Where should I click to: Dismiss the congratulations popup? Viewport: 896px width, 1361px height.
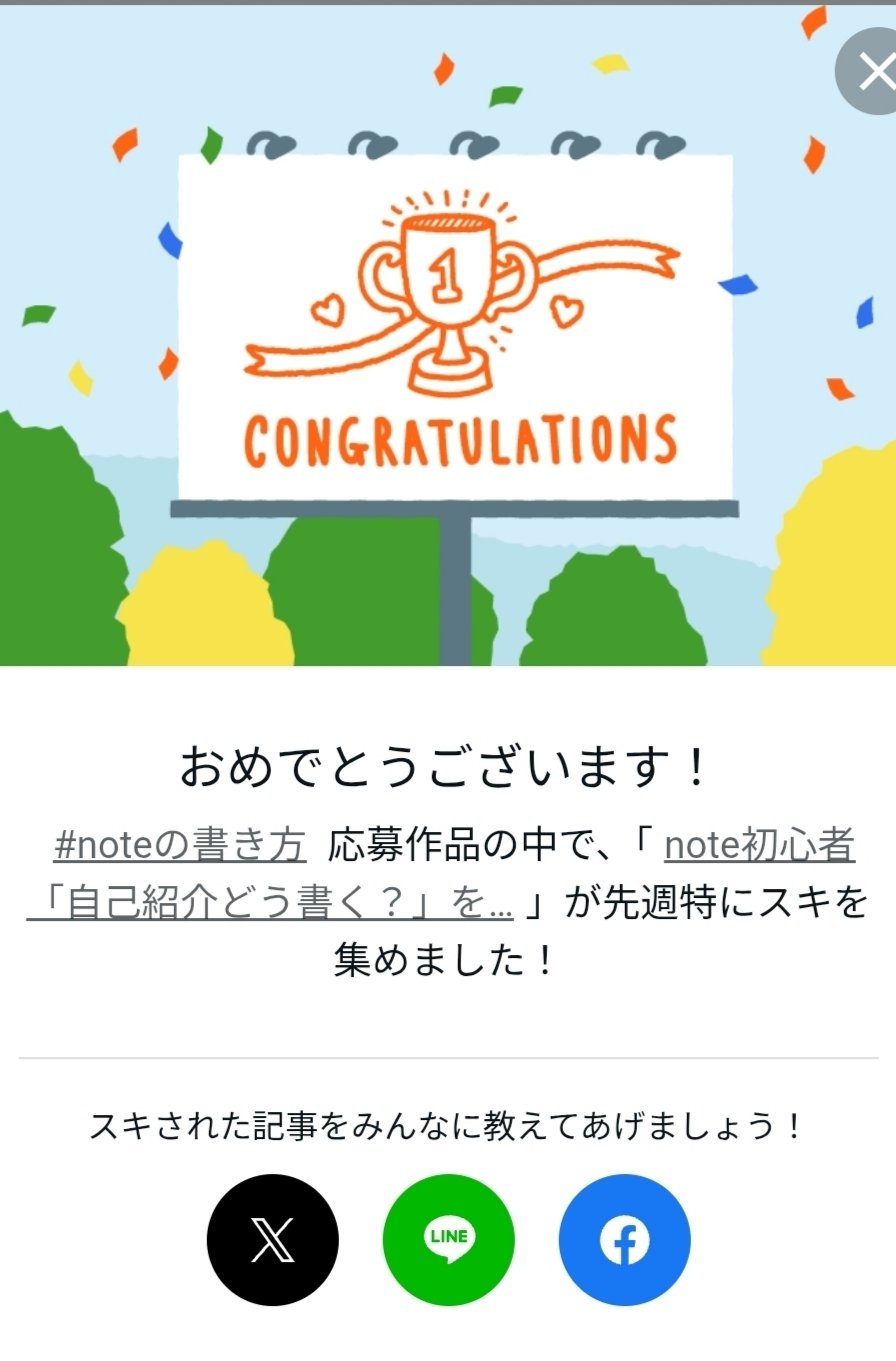click(x=872, y=72)
